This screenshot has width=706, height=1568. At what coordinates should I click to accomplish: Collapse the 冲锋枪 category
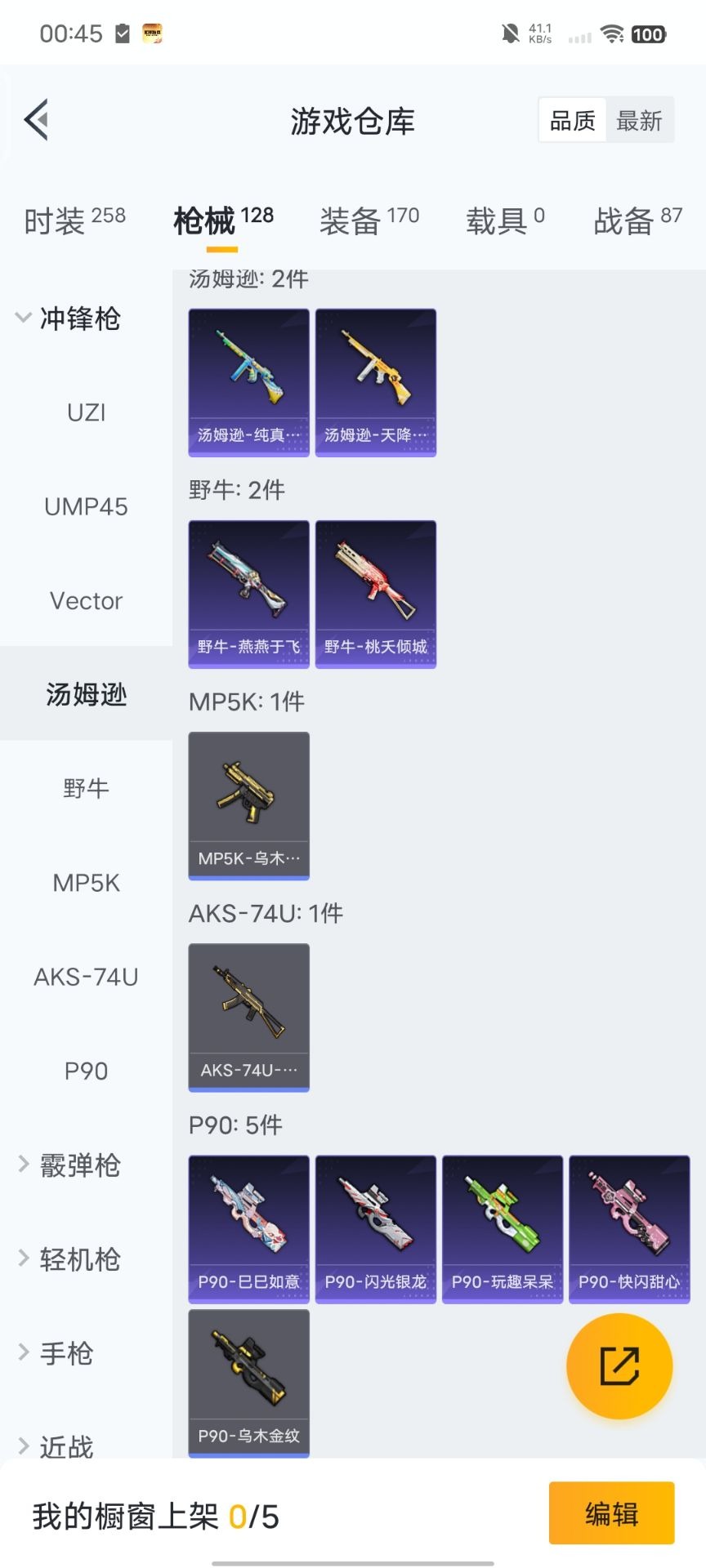pyautogui.click(x=69, y=318)
